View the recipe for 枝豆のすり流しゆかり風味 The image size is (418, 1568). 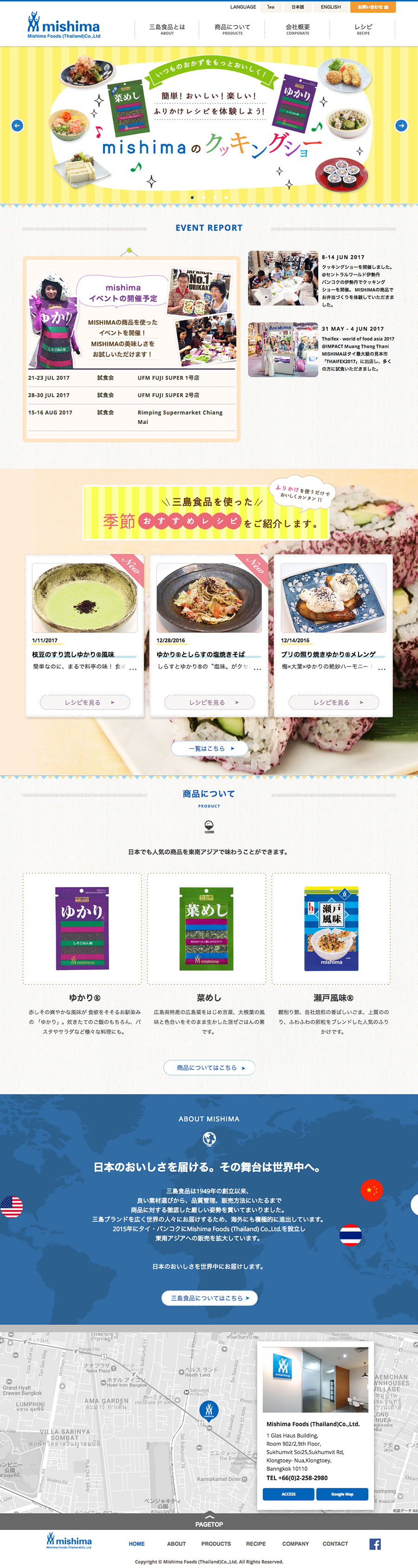click(85, 702)
